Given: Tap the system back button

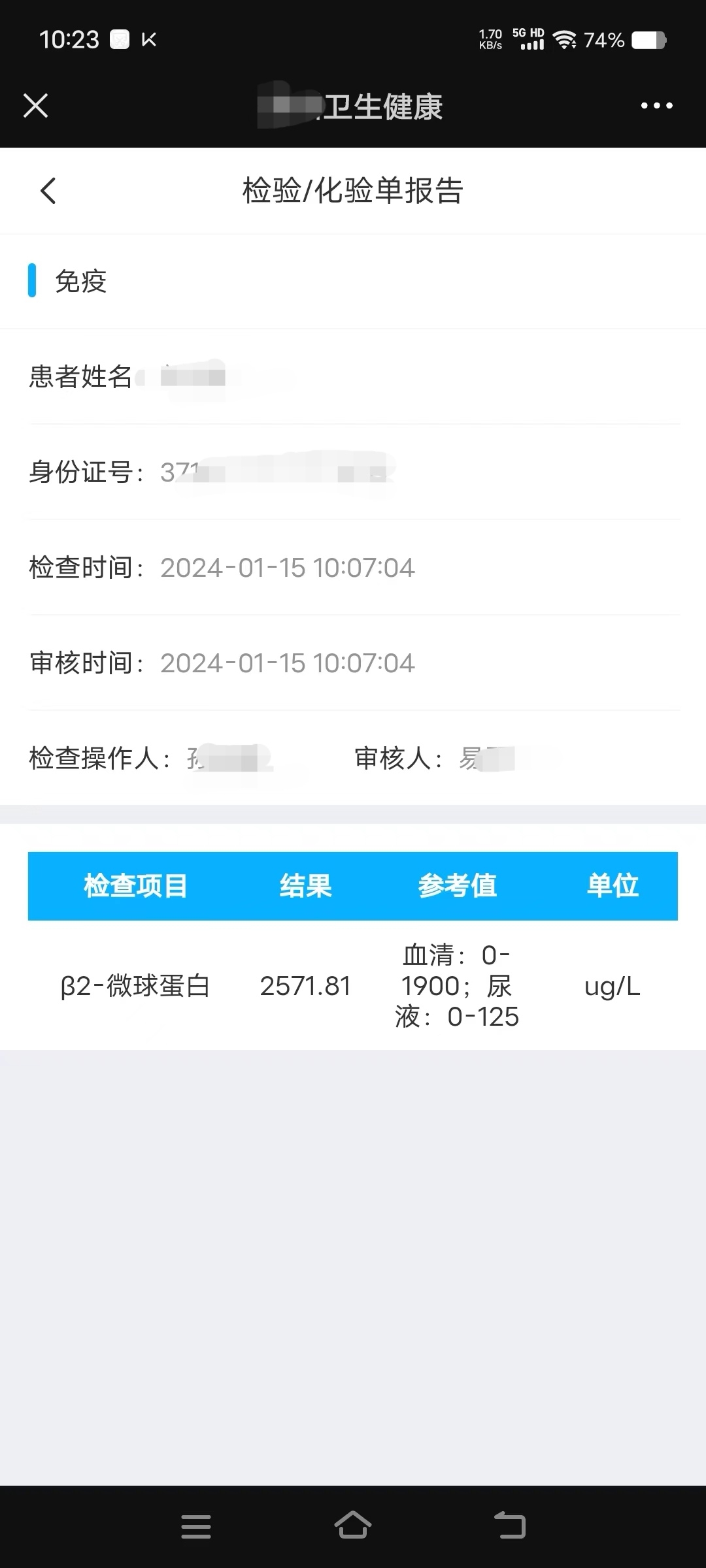Looking at the screenshot, I should tap(510, 1526).
